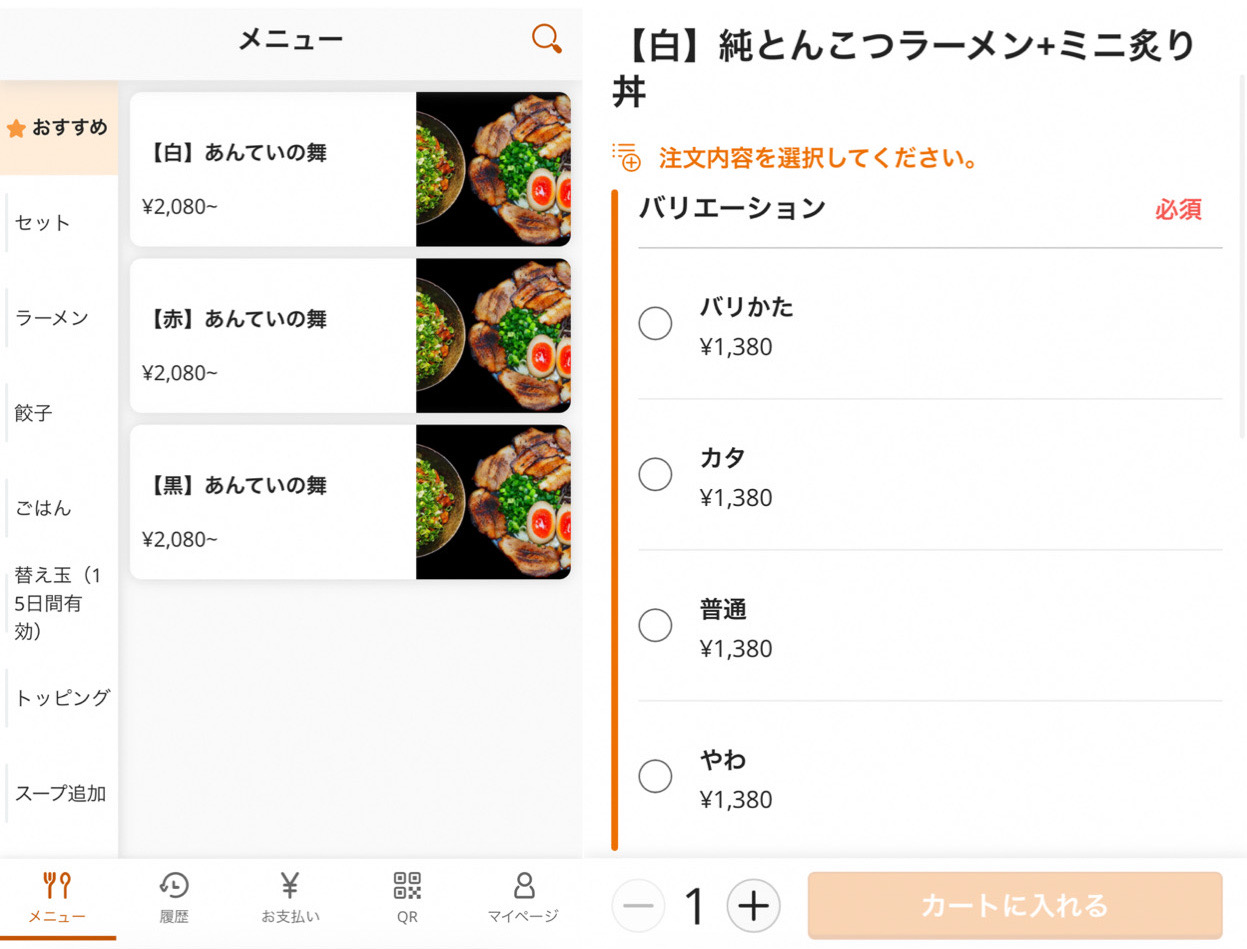1247x949 pixels.
Task: Open the スープ追加 category
Action: tap(60, 794)
